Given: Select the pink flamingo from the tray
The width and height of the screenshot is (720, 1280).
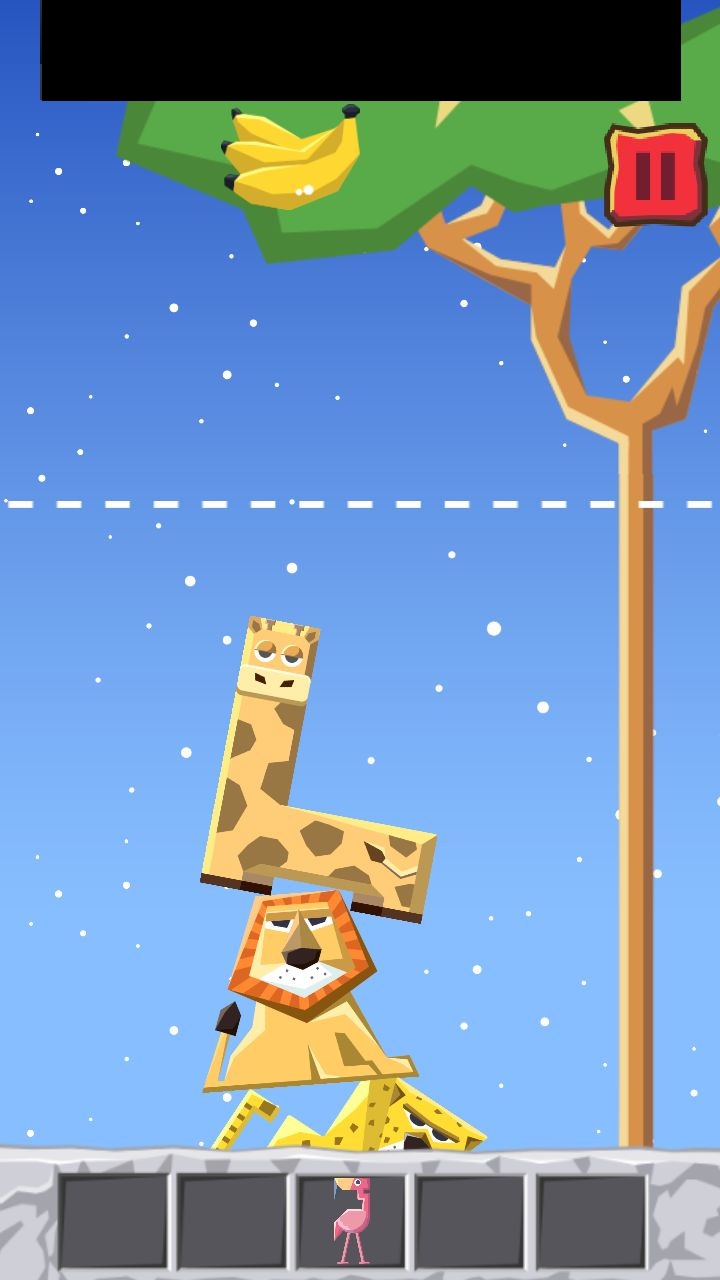Looking at the screenshot, I should (352, 1222).
